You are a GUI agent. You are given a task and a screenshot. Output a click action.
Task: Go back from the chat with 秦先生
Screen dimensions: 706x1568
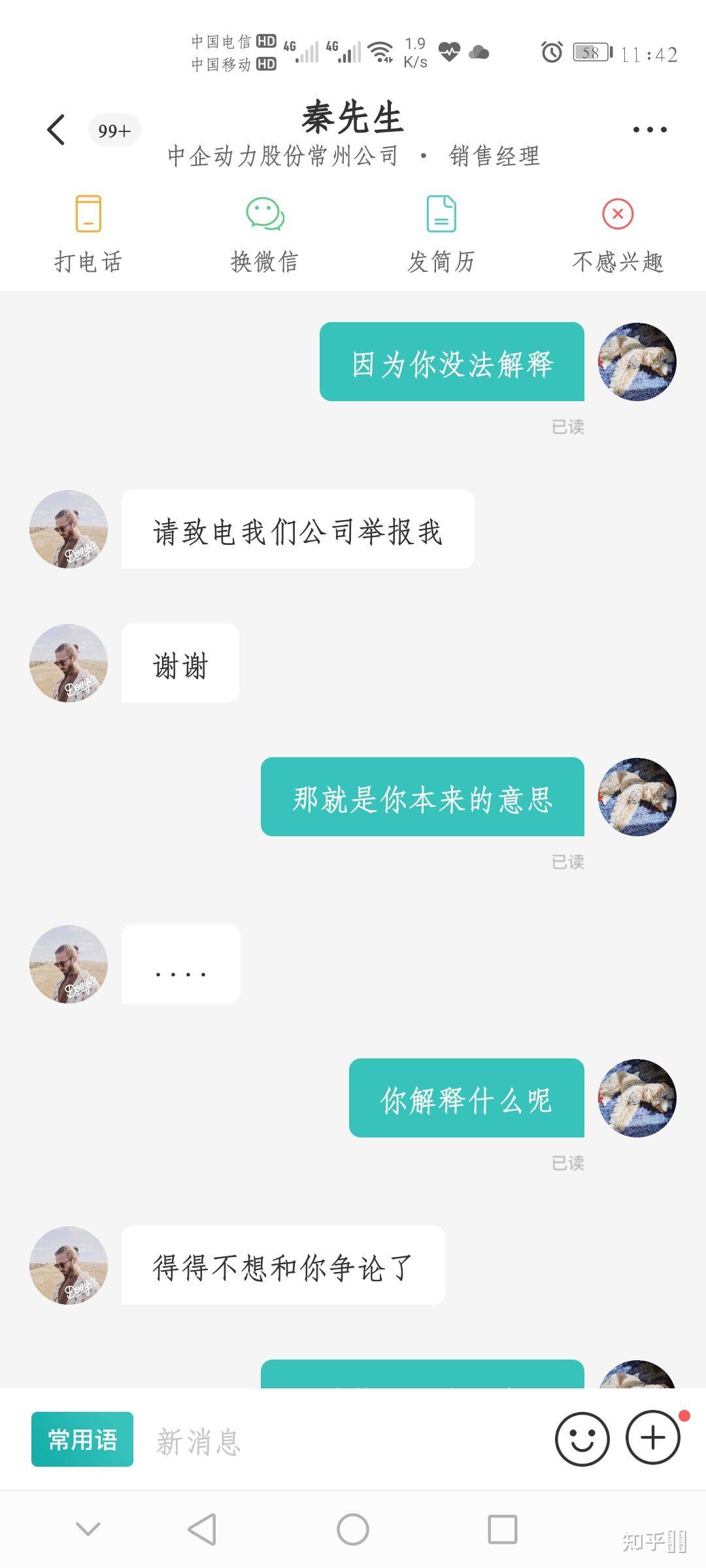[x=57, y=129]
